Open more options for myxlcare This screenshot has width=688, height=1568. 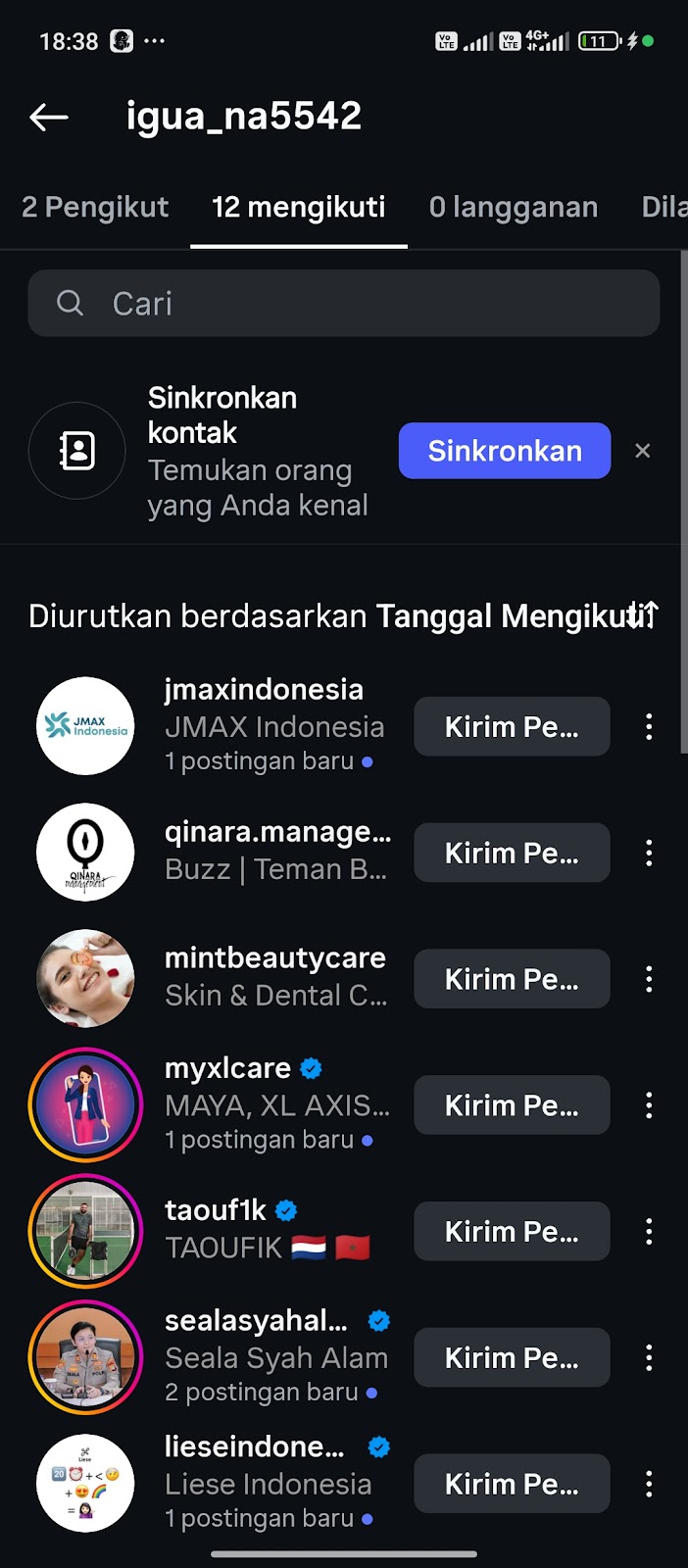[649, 1105]
